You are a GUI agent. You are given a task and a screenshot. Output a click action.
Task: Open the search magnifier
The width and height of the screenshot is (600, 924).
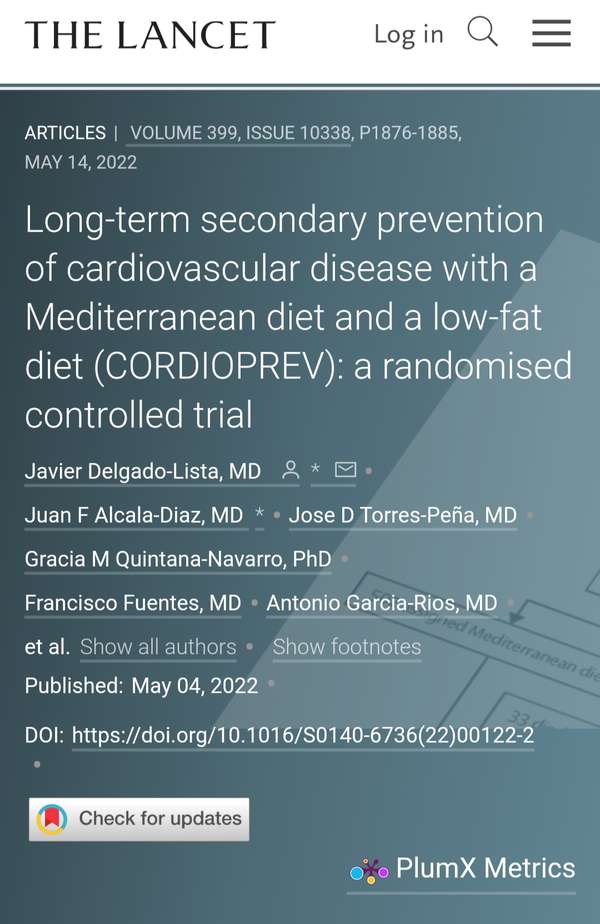click(482, 33)
